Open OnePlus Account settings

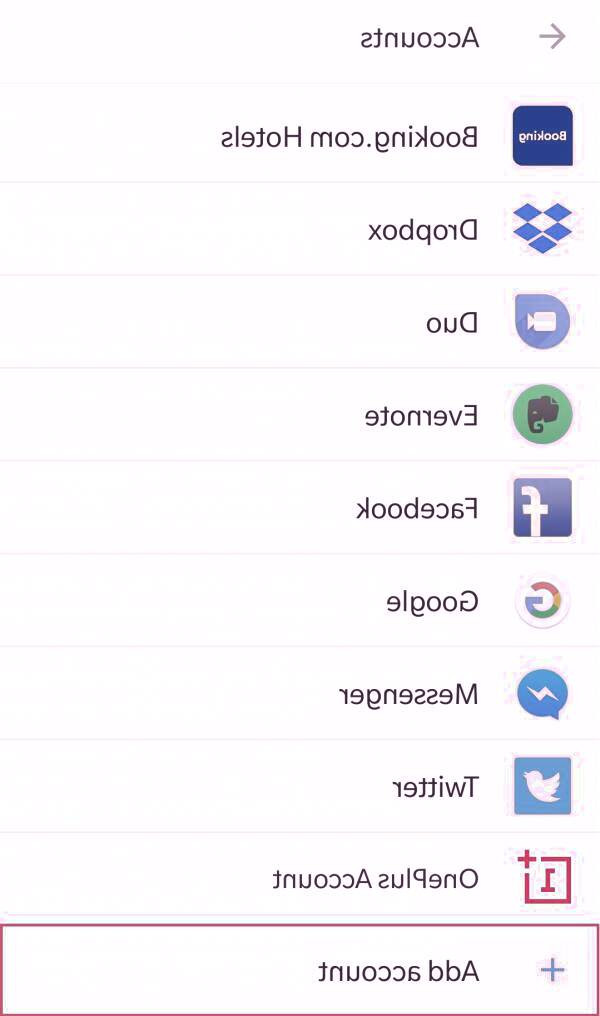click(376, 879)
